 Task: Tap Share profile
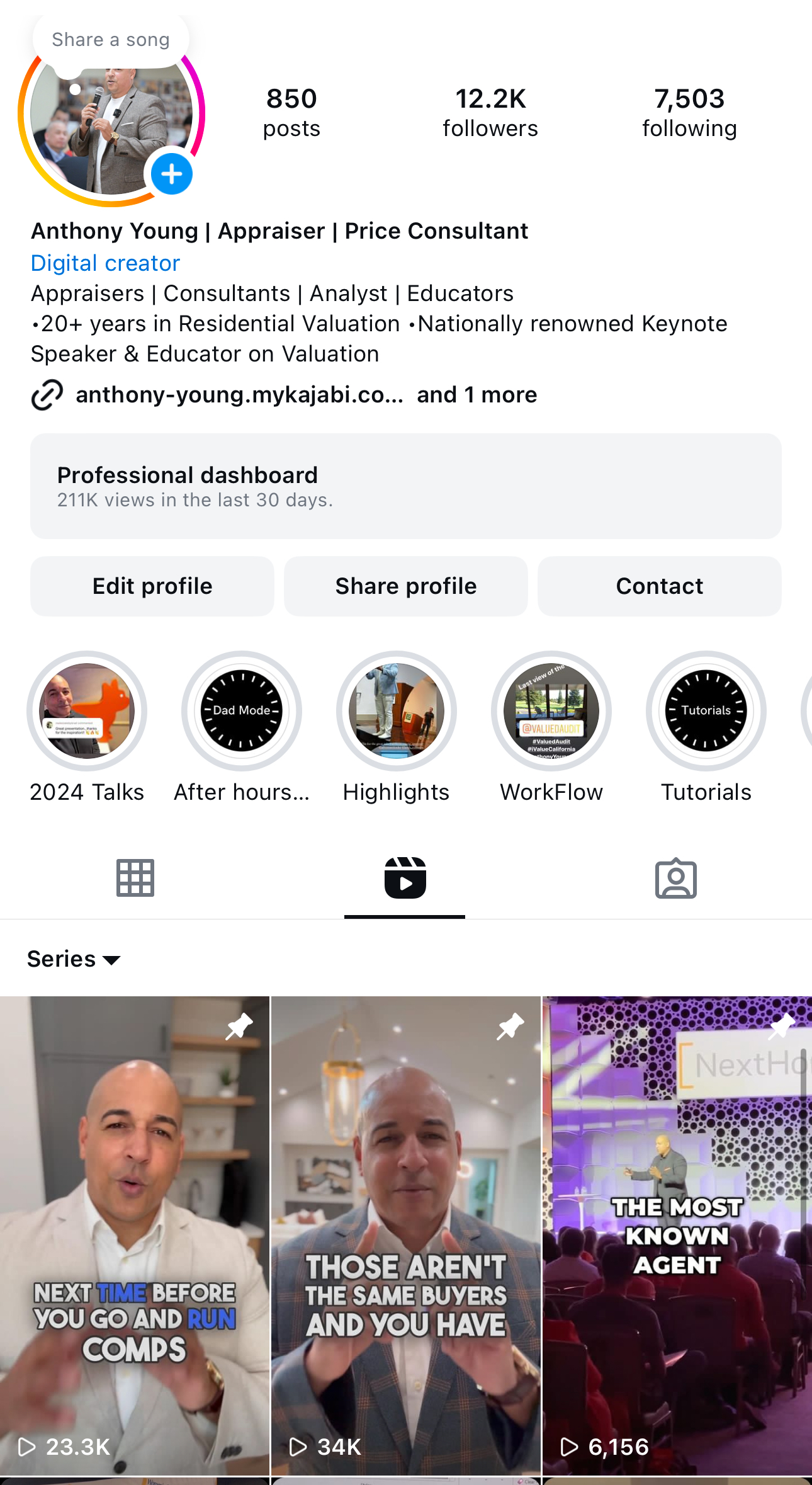pyautogui.click(x=406, y=586)
